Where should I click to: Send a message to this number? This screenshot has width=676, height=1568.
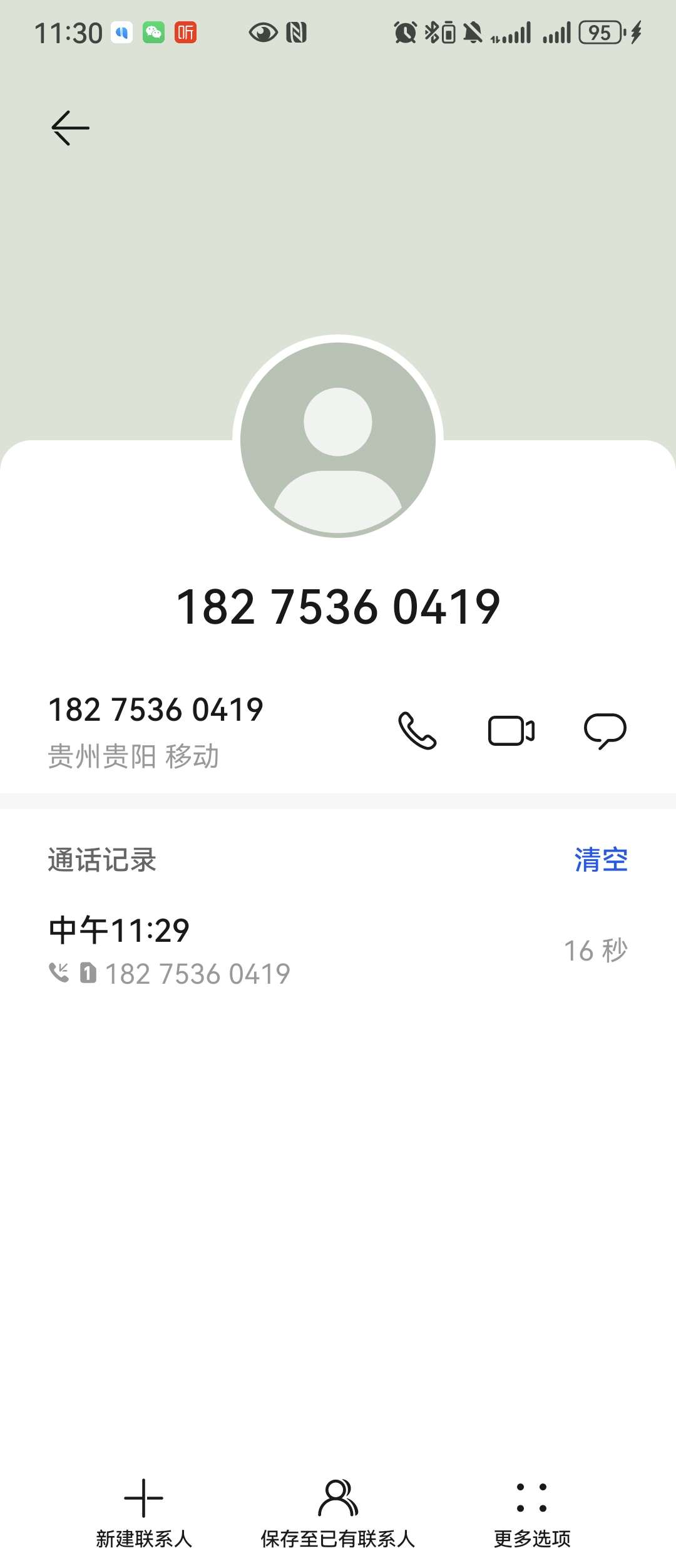605,731
